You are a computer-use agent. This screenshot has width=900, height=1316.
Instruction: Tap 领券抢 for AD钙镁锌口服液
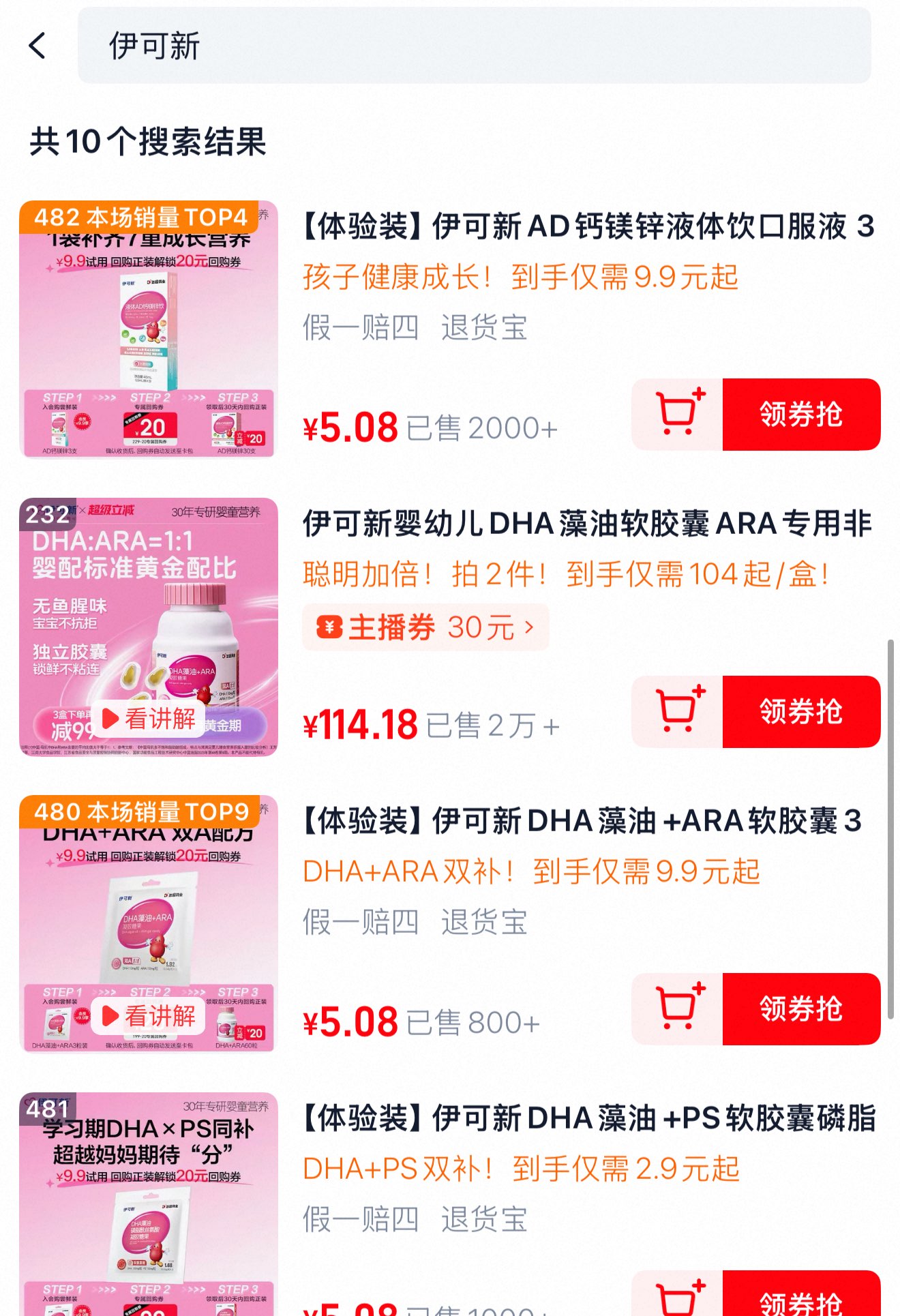pos(801,414)
